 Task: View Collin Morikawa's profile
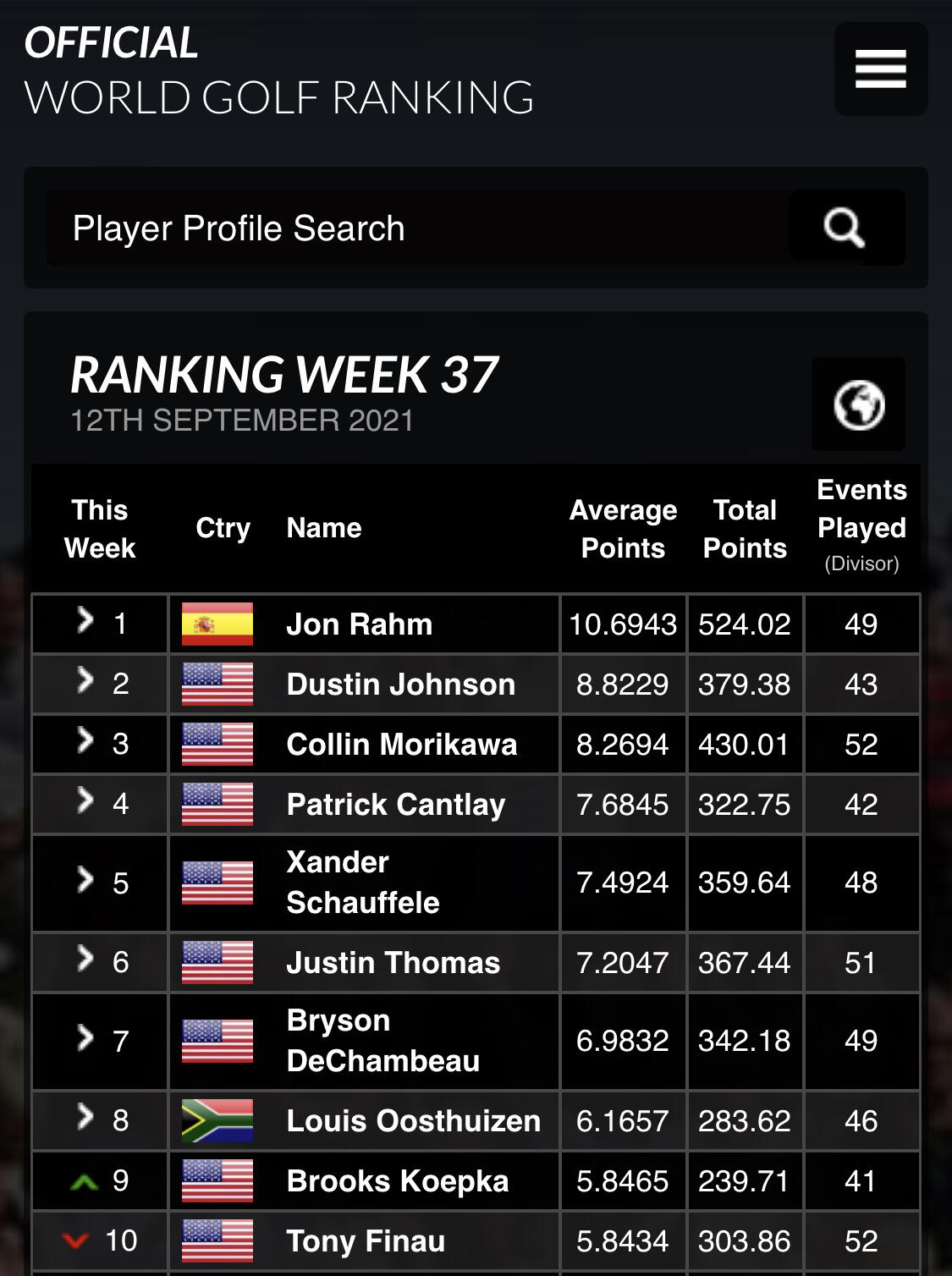(401, 745)
